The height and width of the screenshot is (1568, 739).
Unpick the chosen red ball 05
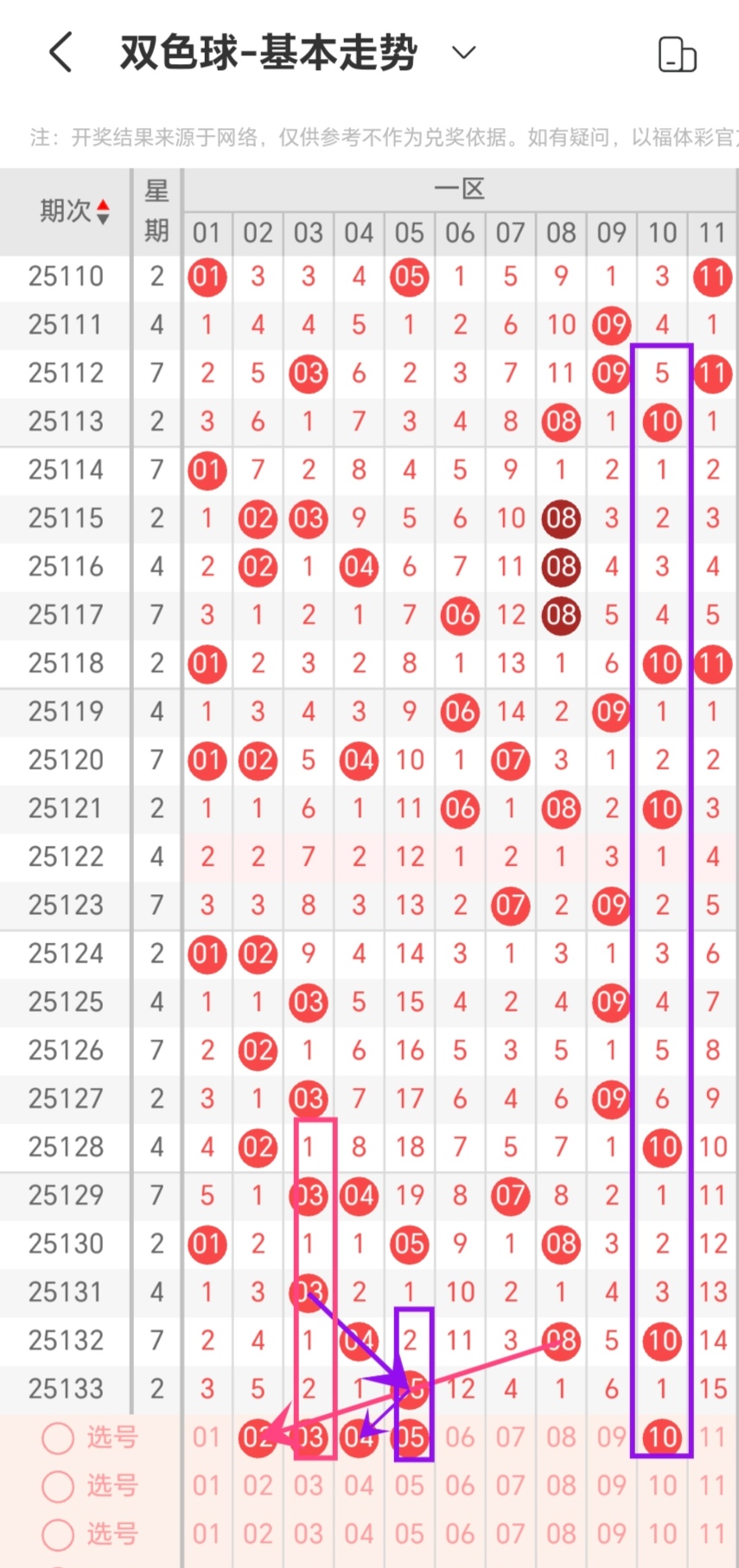410,1437
